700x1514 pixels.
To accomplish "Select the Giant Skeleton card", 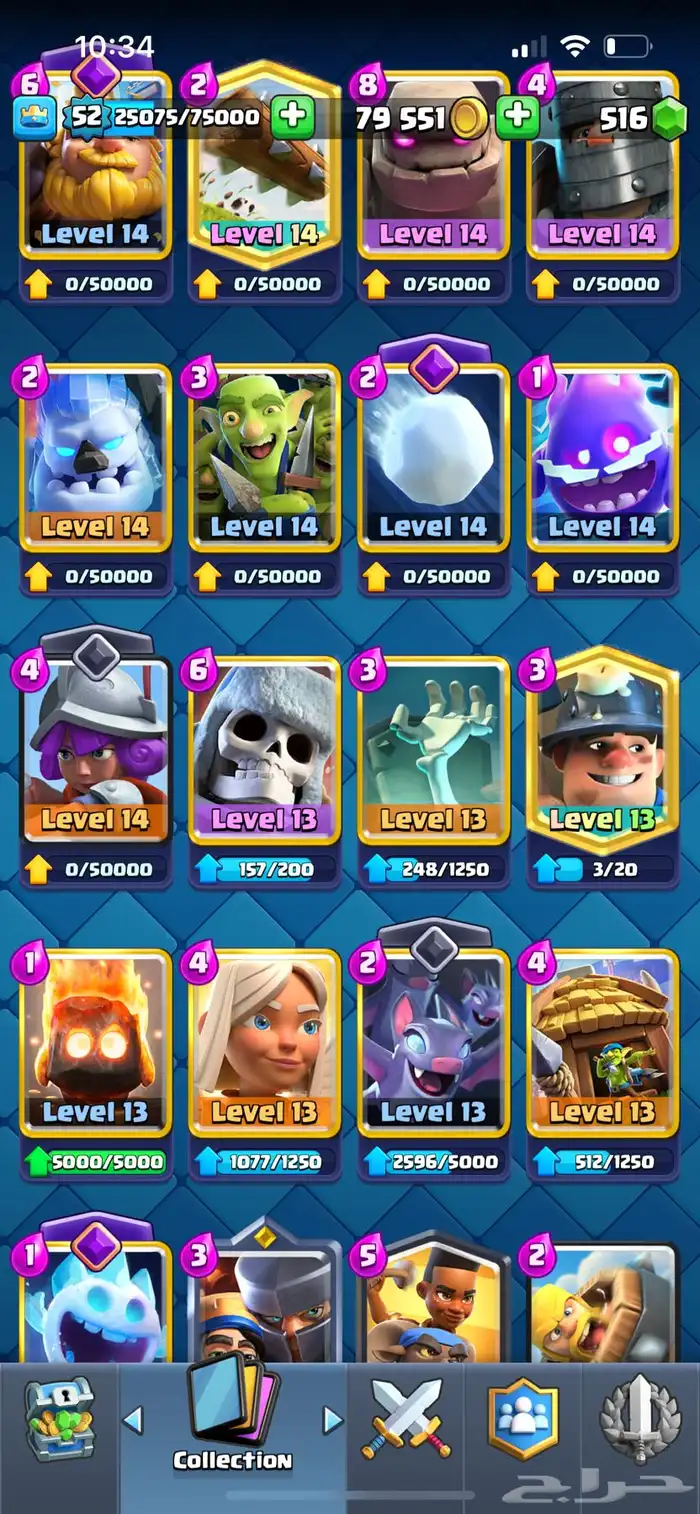I will coord(264,750).
